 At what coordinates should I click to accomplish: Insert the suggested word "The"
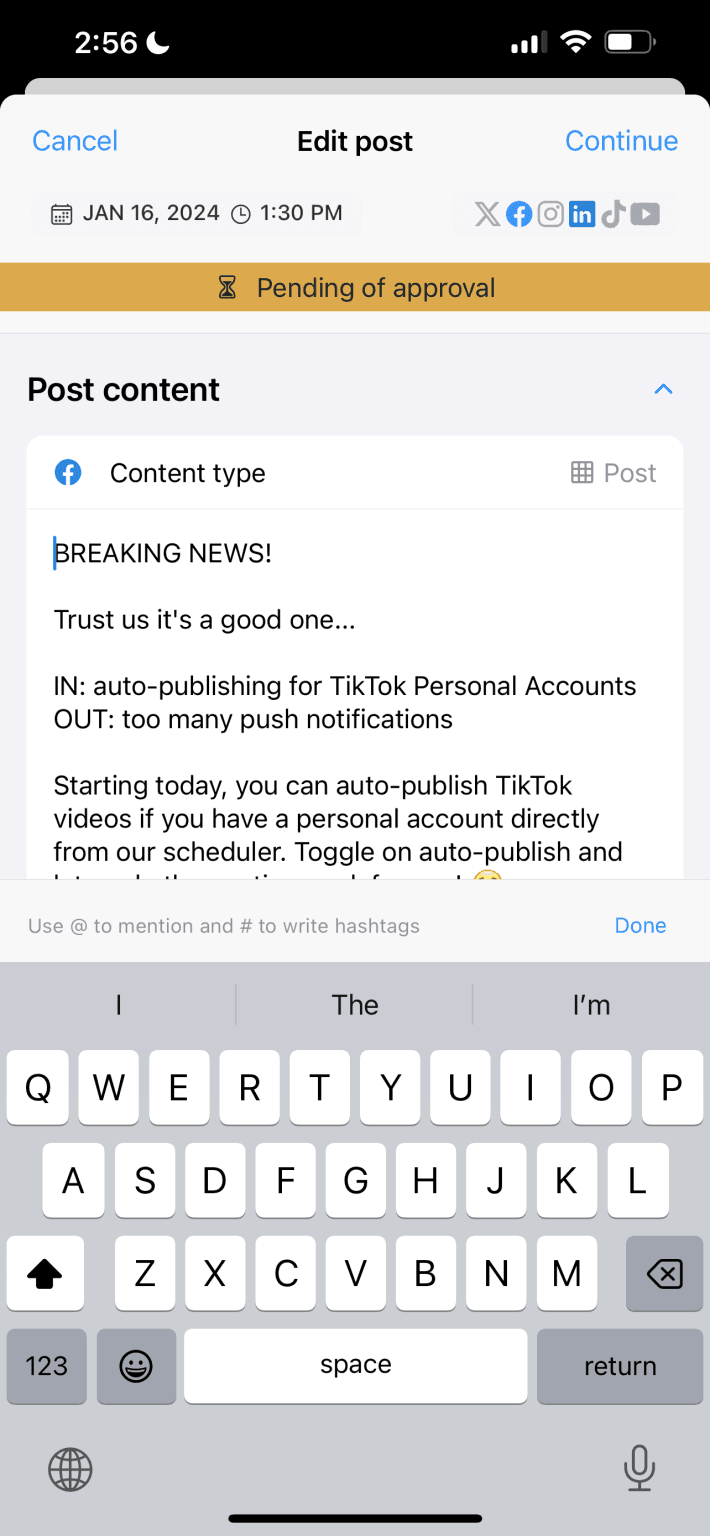355,1005
